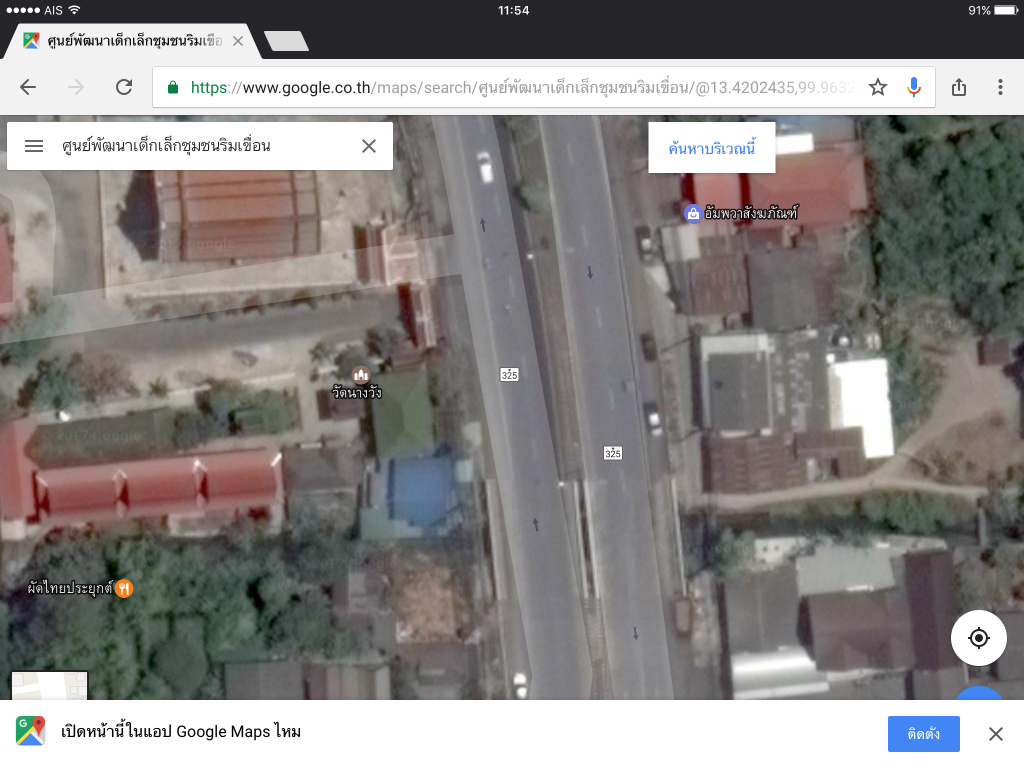Tap the ค้นหาบริเวณนี้ button
Screen dimensions: 1024x768
click(711, 148)
